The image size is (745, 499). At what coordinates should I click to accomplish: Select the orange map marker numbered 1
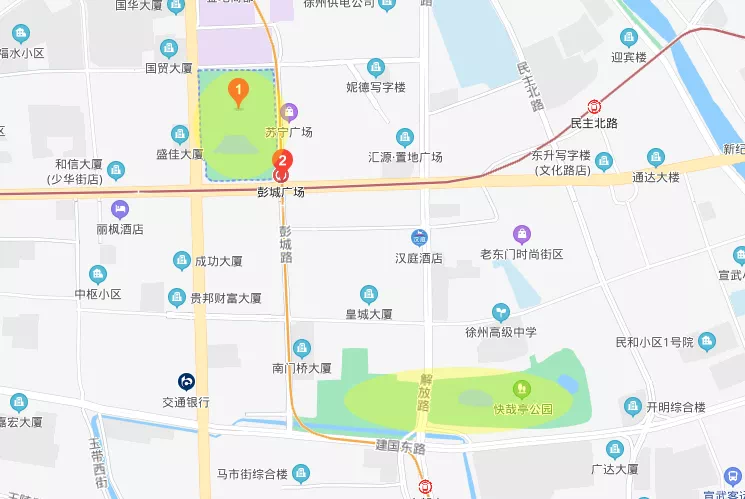(238, 93)
